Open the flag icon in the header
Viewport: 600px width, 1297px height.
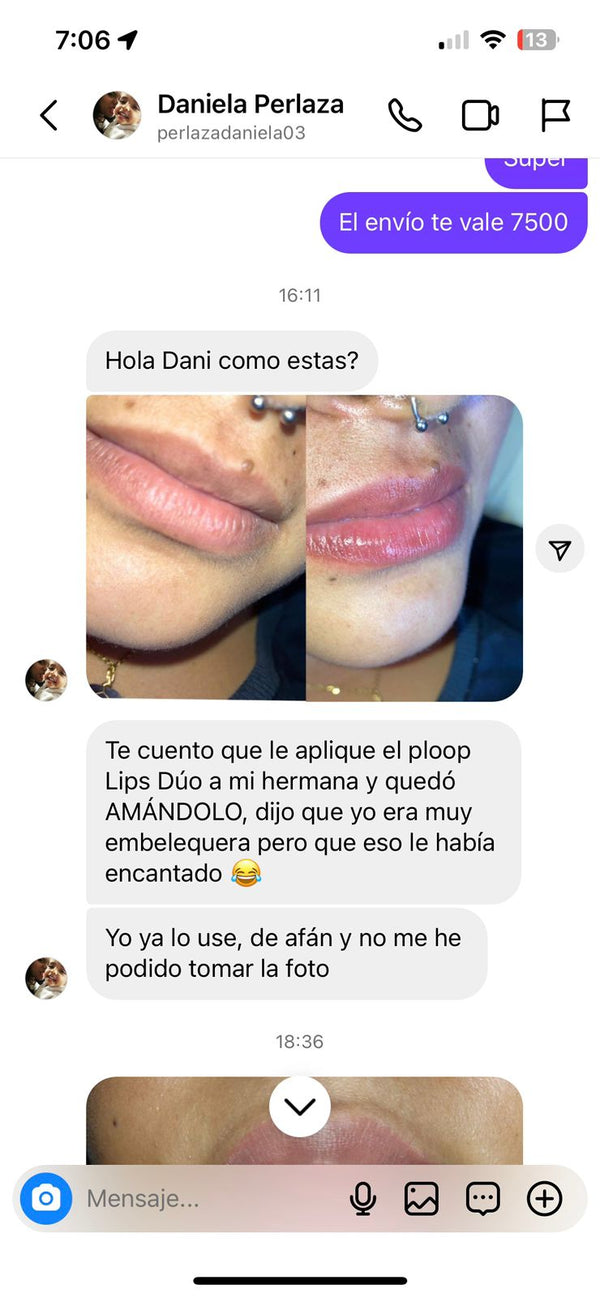point(555,116)
